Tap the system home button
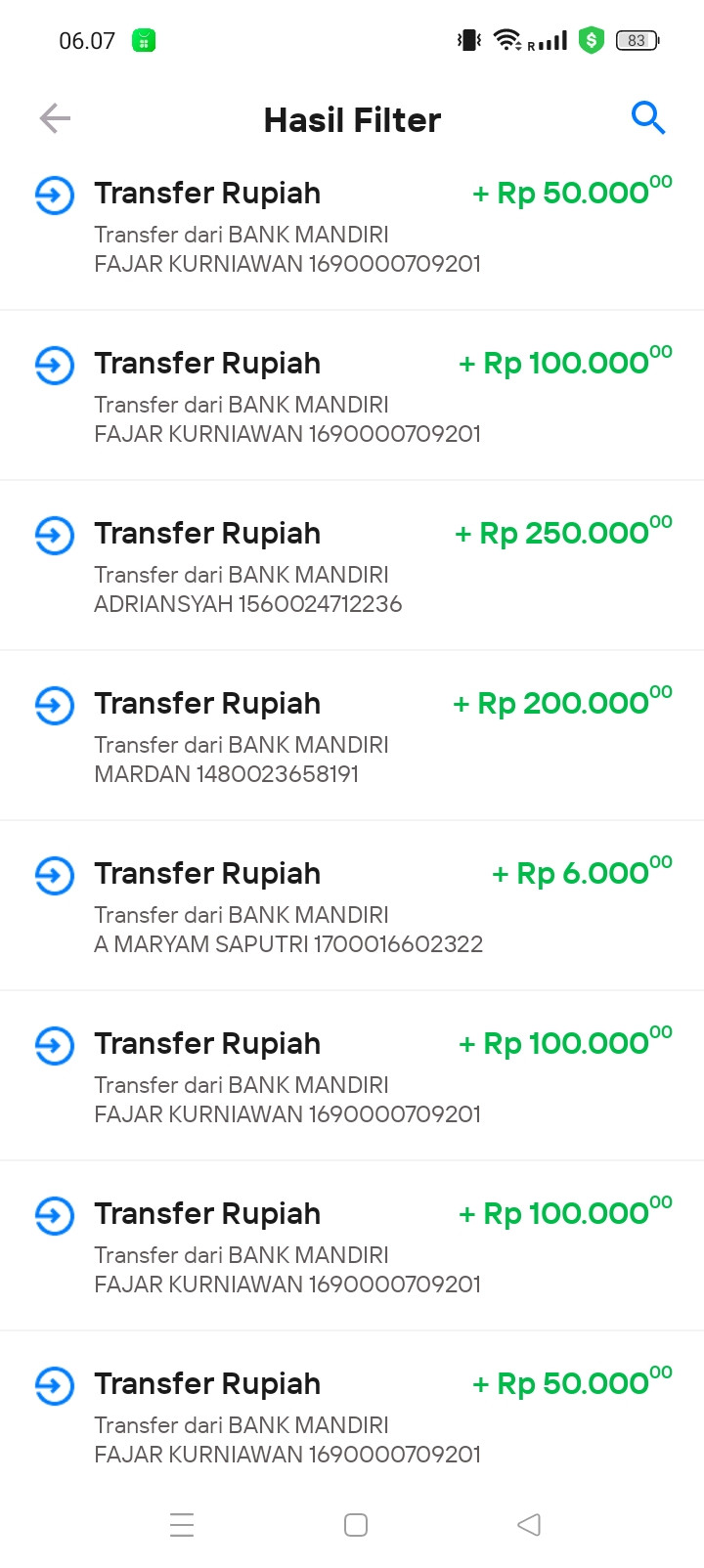The height and width of the screenshot is (1568, 704). point(356,1524)
